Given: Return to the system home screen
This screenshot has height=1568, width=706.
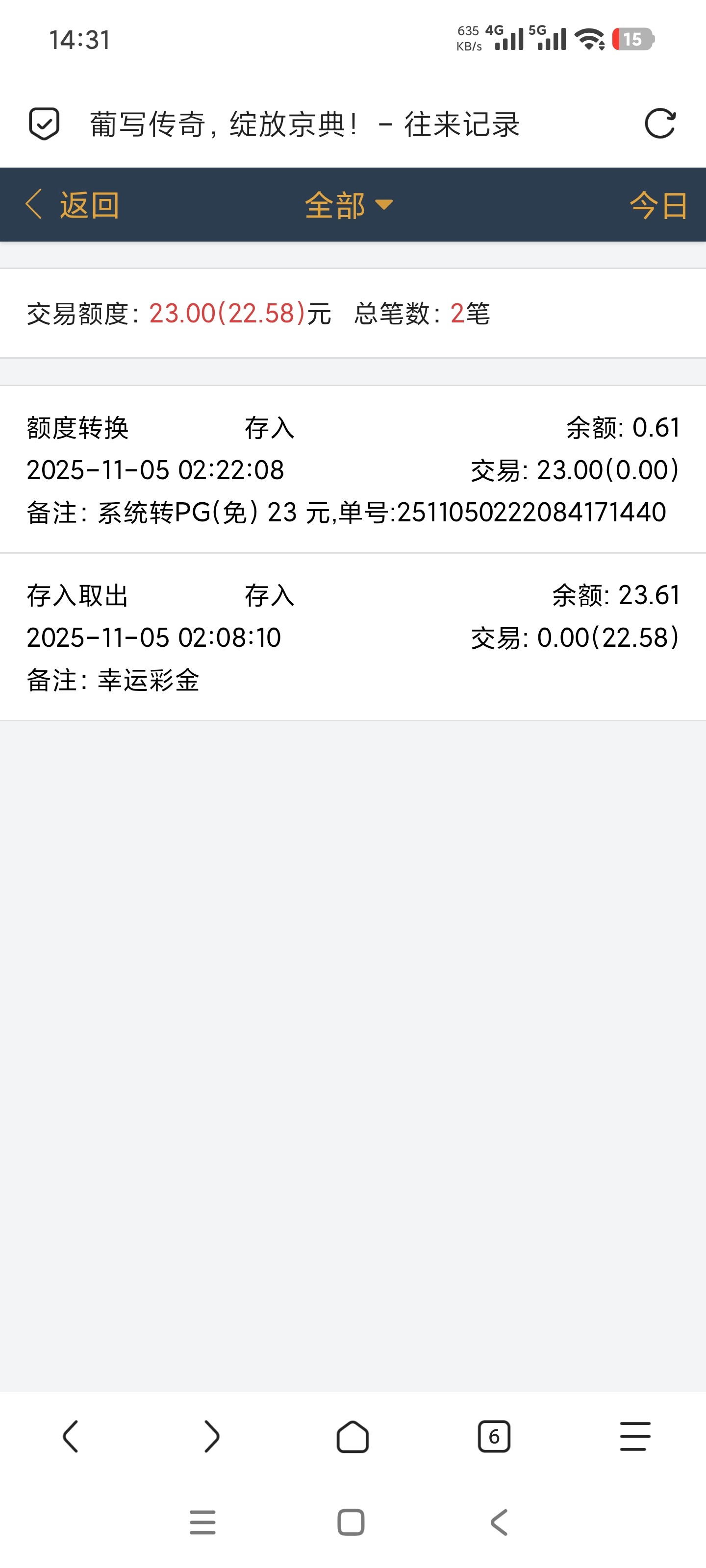Looking at the screenshot, I should point(351,1522).
